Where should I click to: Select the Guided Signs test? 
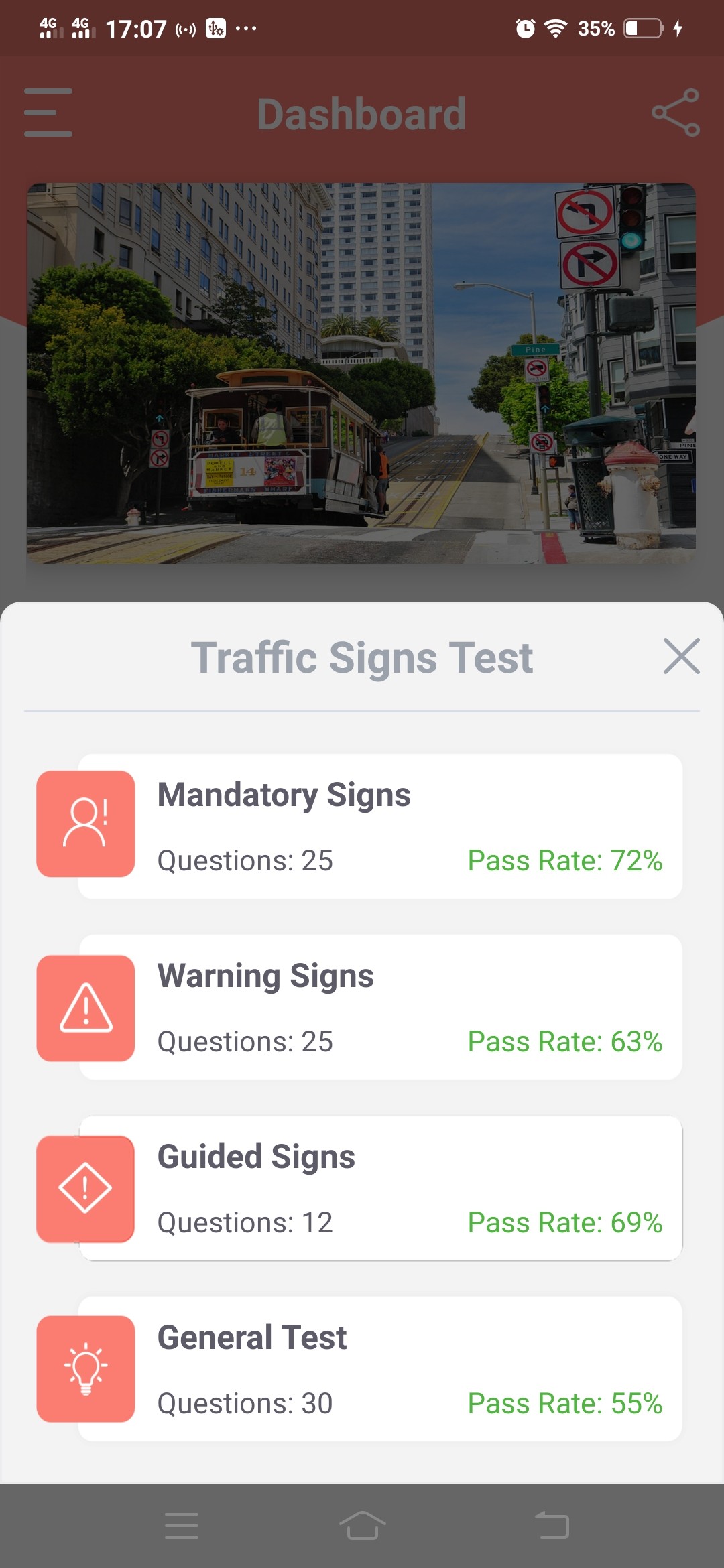[379, 1187]
